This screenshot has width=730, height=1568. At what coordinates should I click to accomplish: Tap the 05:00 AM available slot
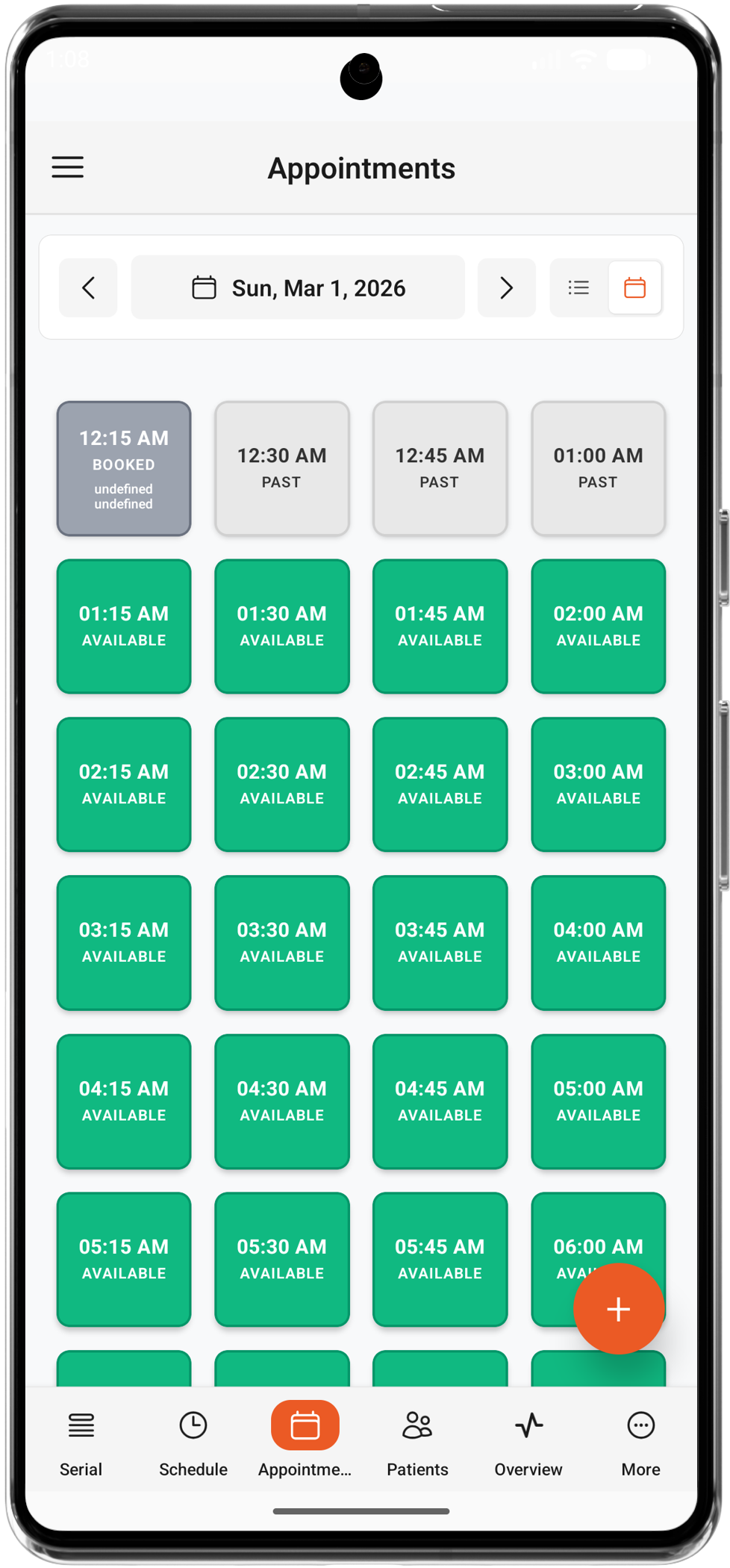coord(598,1101)
